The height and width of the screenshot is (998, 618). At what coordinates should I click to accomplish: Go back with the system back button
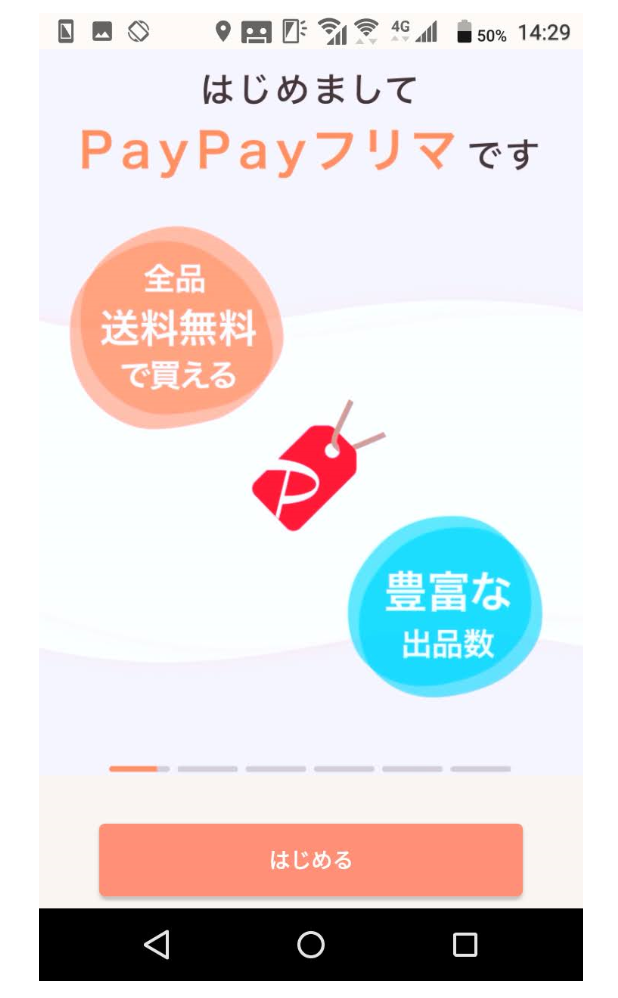pyautogui.click(x=157, y=945)
